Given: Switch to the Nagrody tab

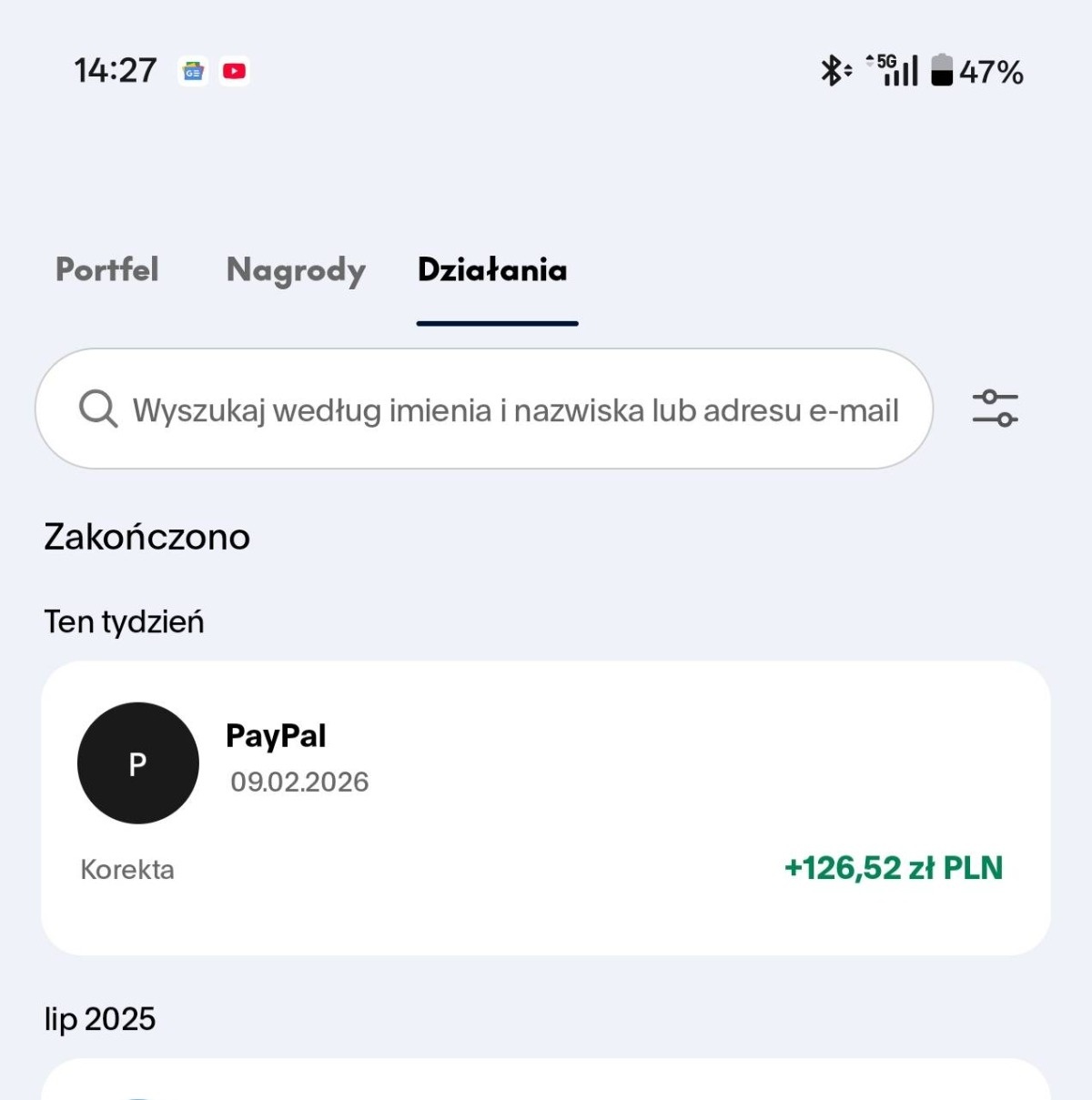Looking at the screenshot, I should (x=296, y=270).
